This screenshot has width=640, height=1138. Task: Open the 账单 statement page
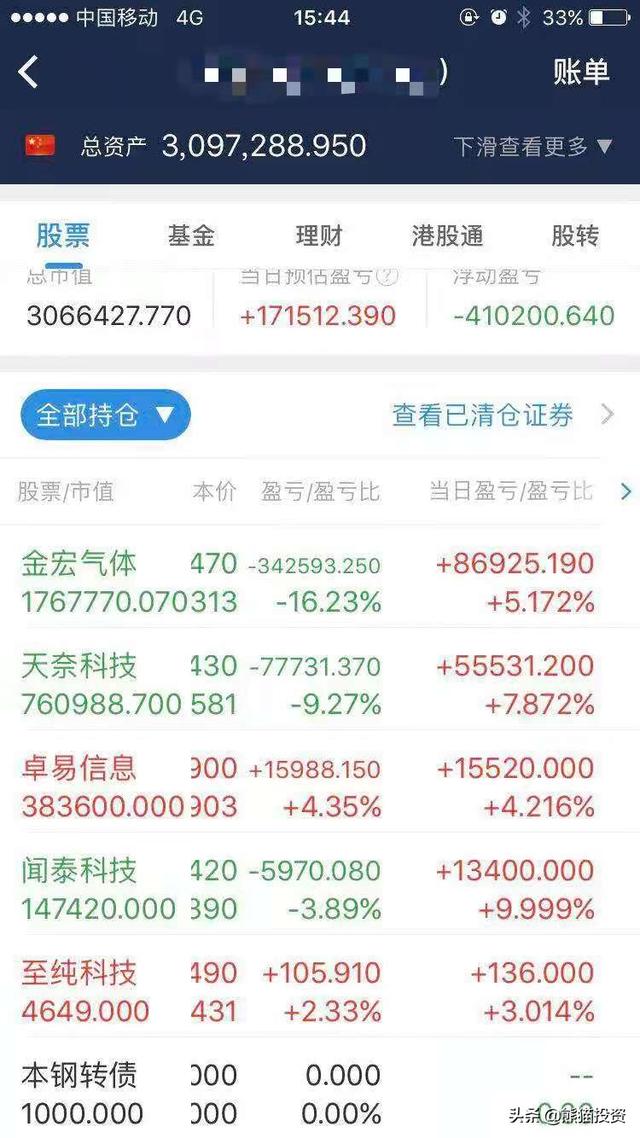point(581,72)
